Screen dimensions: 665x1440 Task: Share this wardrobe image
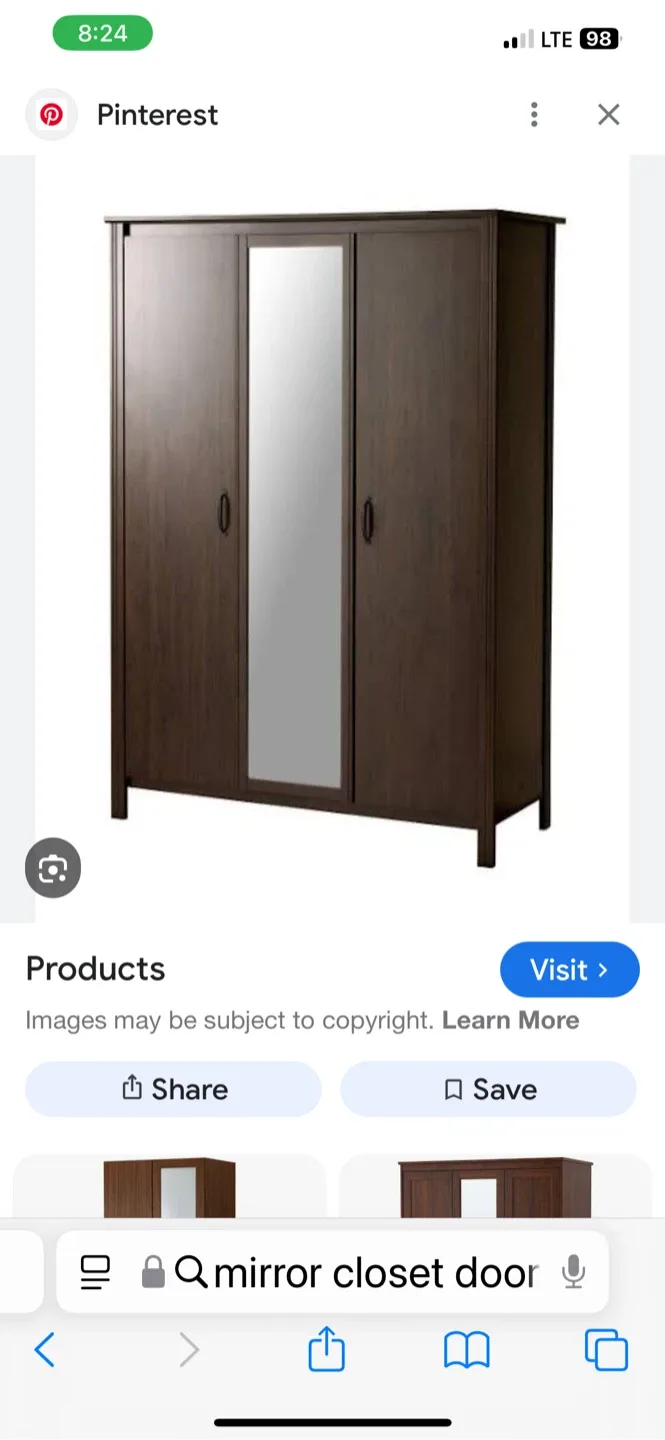point(173,1089)
